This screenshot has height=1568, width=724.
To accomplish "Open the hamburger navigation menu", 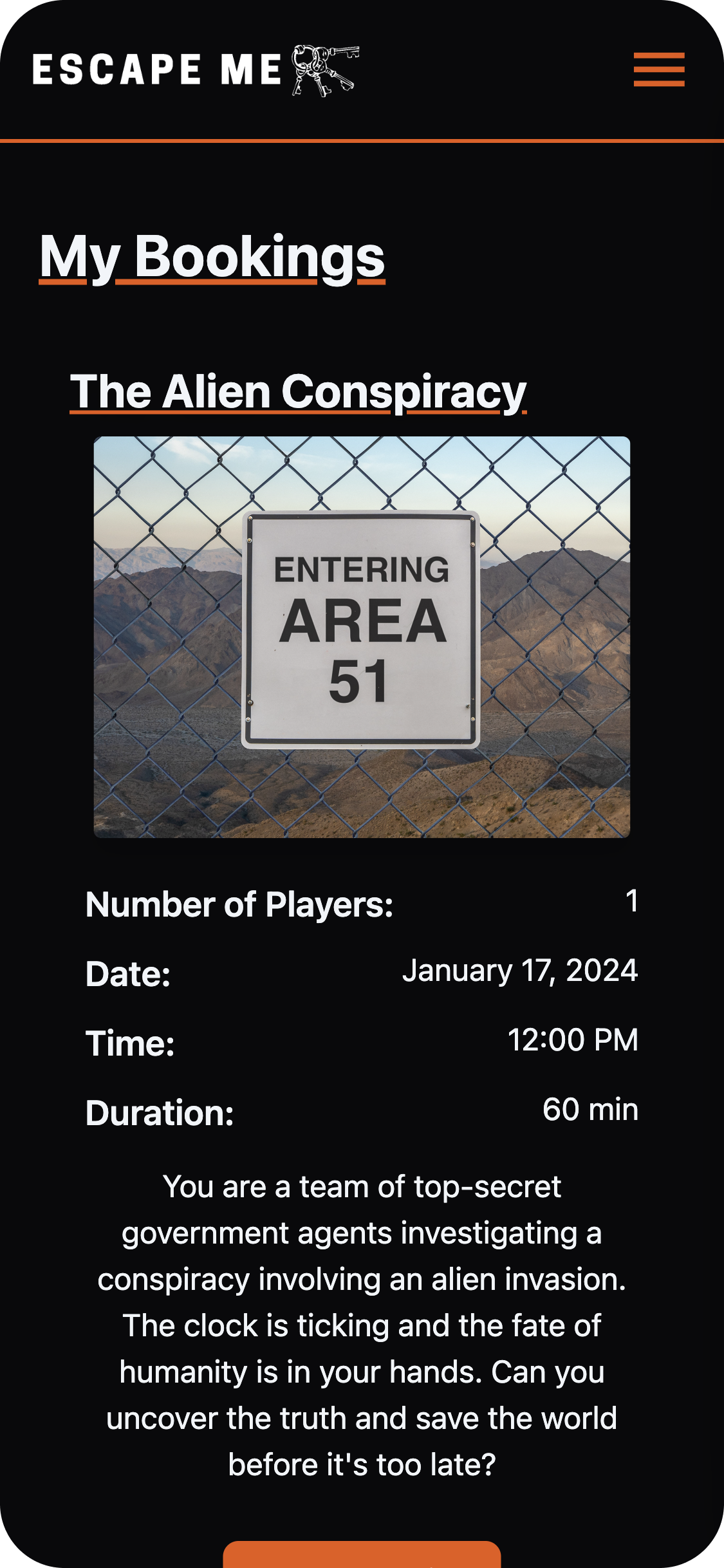I will point(658,70).
